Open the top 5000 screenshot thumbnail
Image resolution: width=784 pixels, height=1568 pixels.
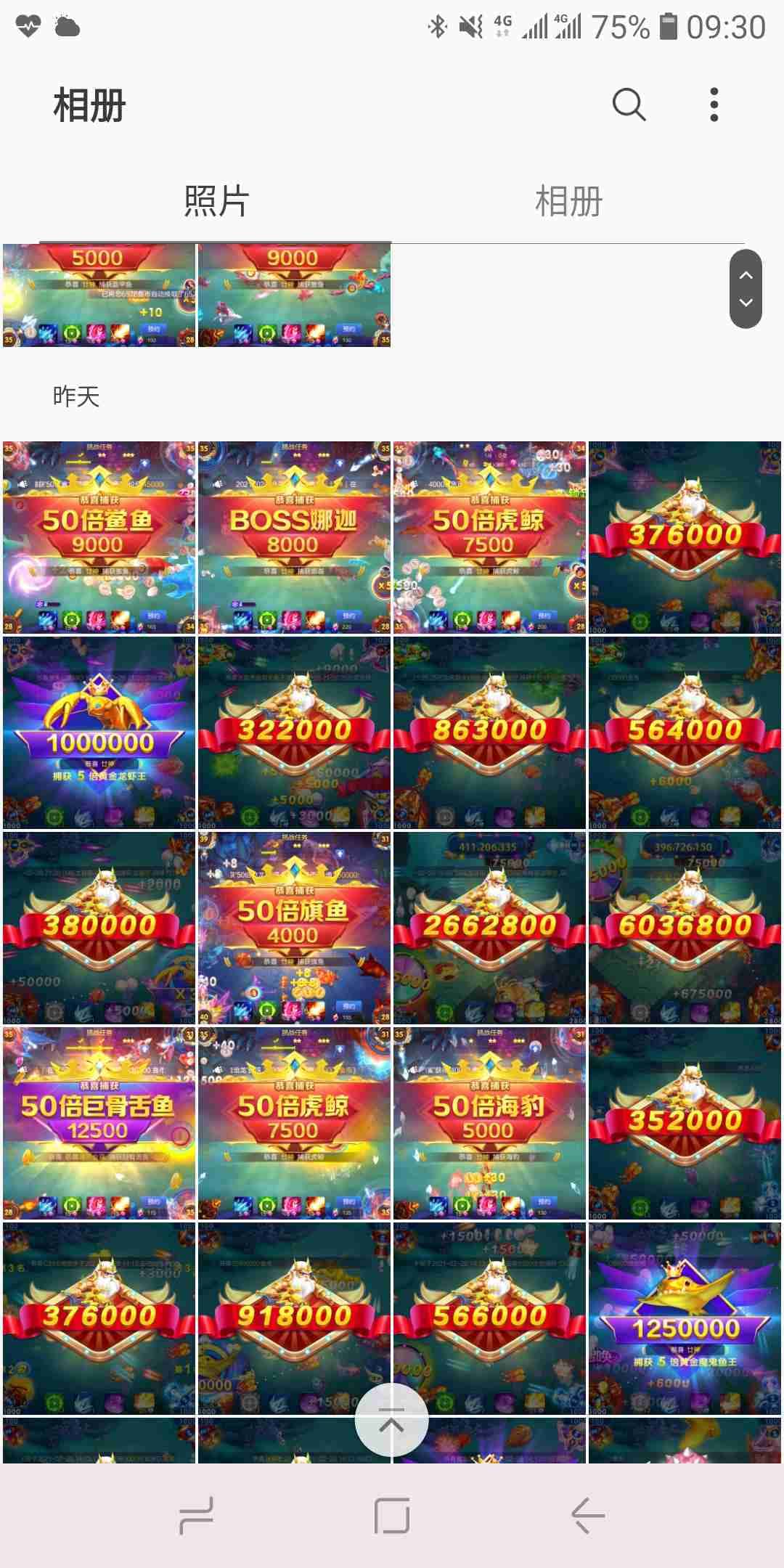[x=99, y=295]
